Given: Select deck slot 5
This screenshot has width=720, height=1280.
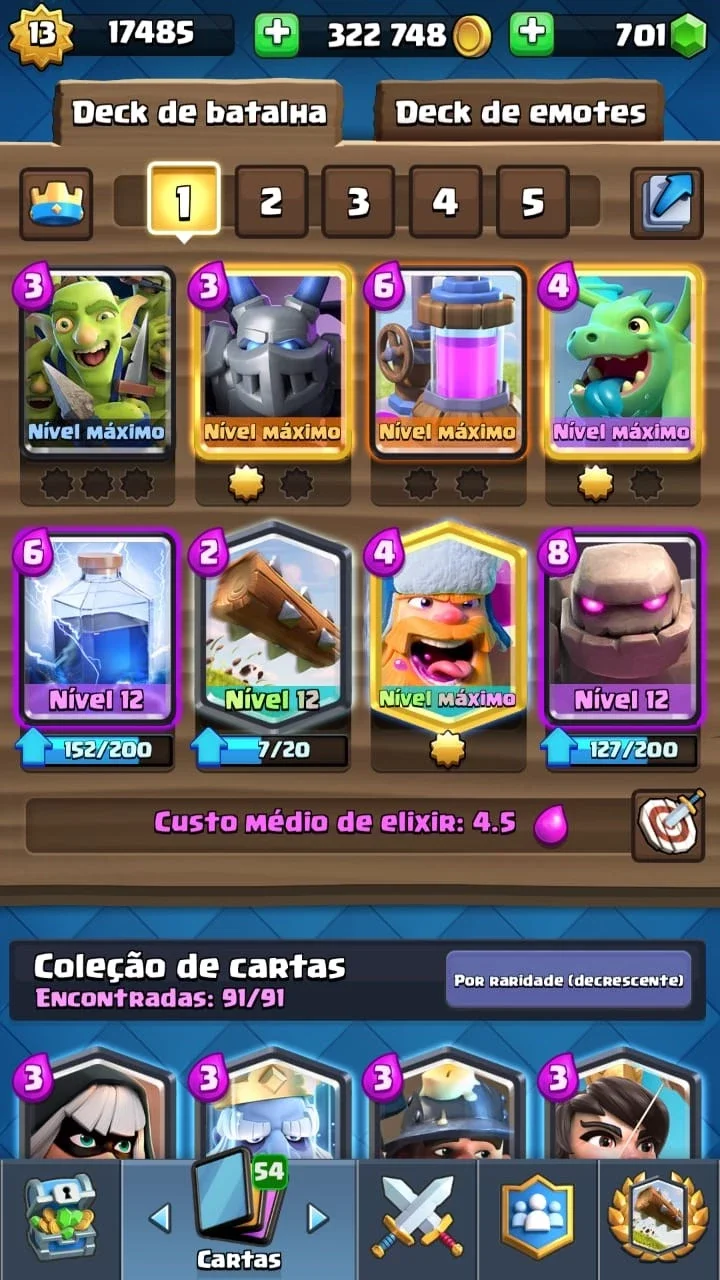Looking at the screenshot, I should (532, 202).
